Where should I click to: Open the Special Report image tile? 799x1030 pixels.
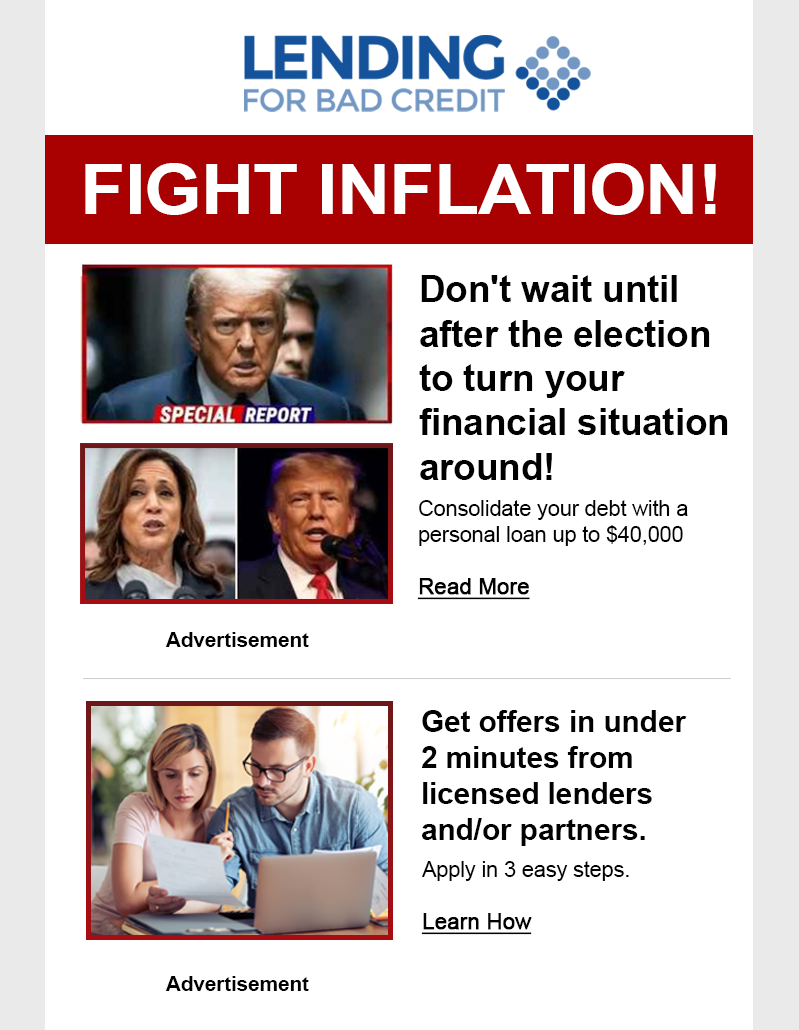236,345
